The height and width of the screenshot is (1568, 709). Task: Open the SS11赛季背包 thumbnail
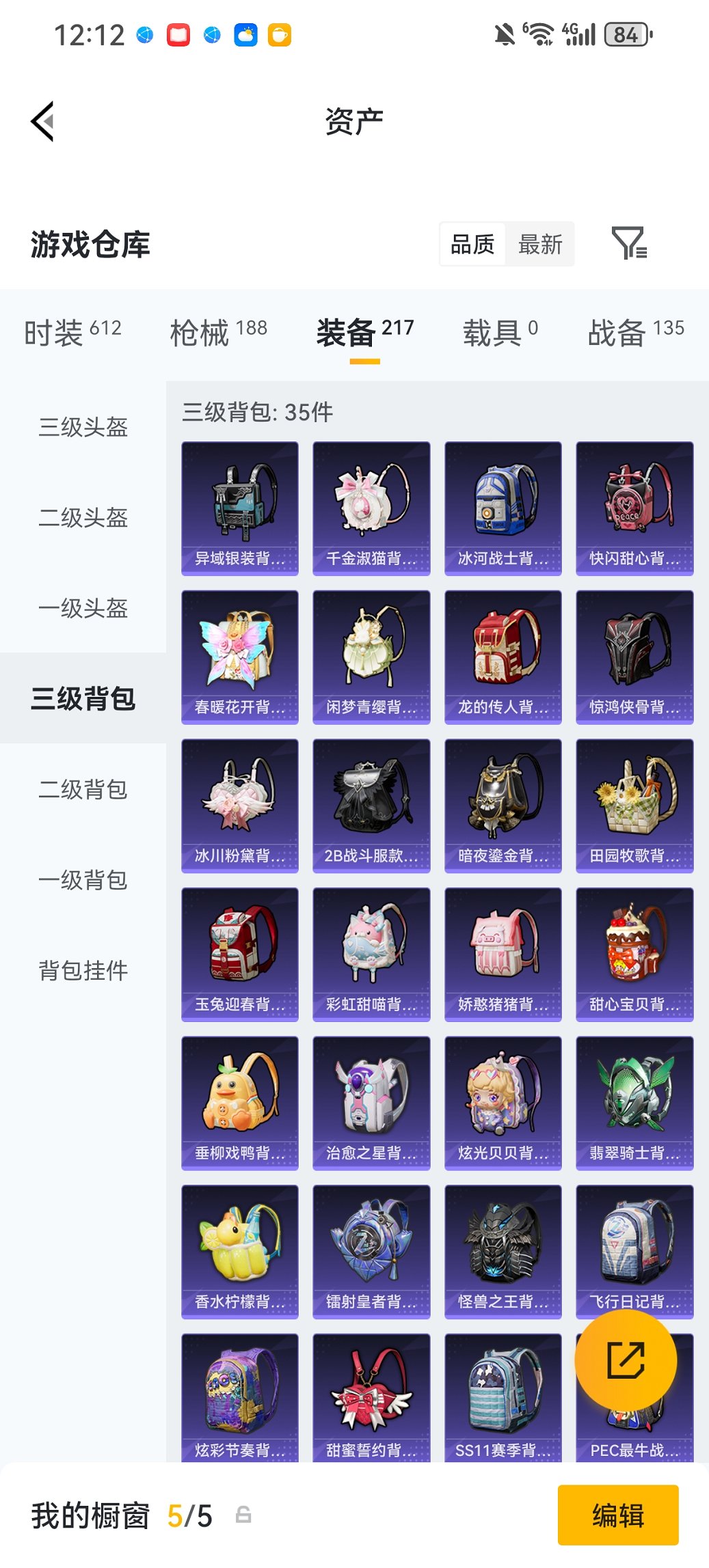[503, 1399]
